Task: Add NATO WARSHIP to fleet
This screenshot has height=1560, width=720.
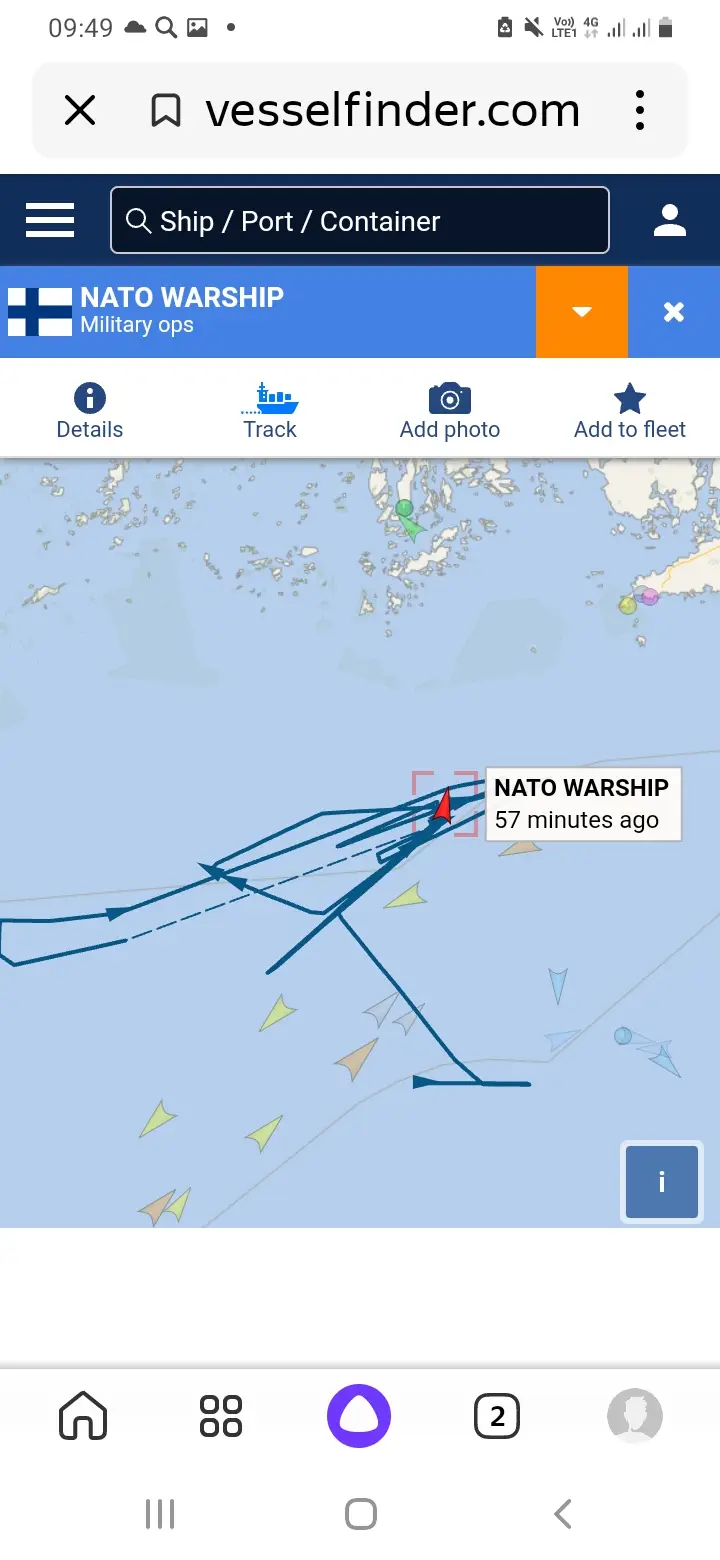Action: [x=630, y=411]
